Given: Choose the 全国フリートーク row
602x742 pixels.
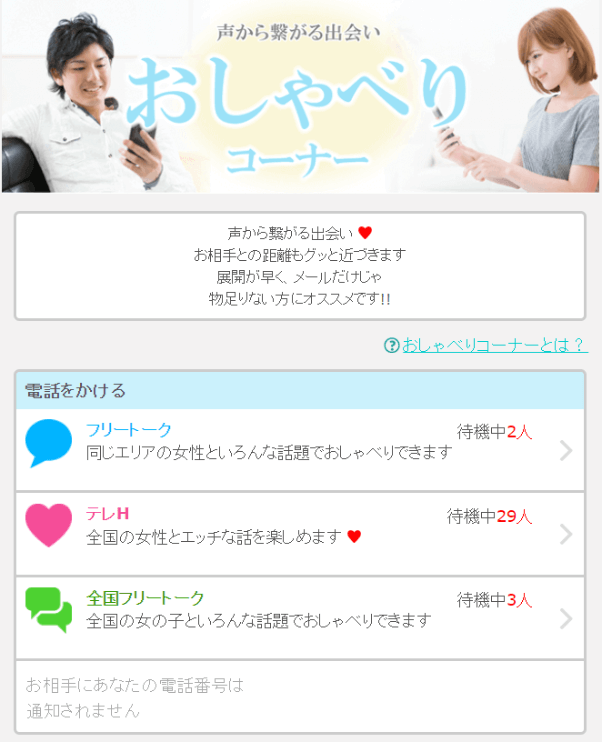Looking at the screenshot, I should pos(300,618).
